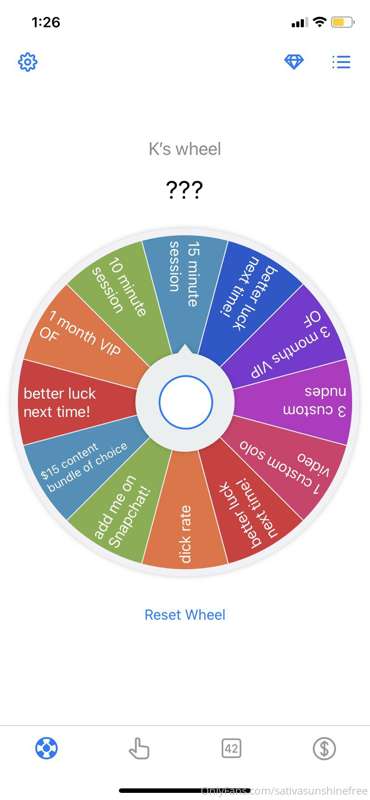Open the wheel entries list icon
This screenshot has height=800, width=370.
(341, 62)
